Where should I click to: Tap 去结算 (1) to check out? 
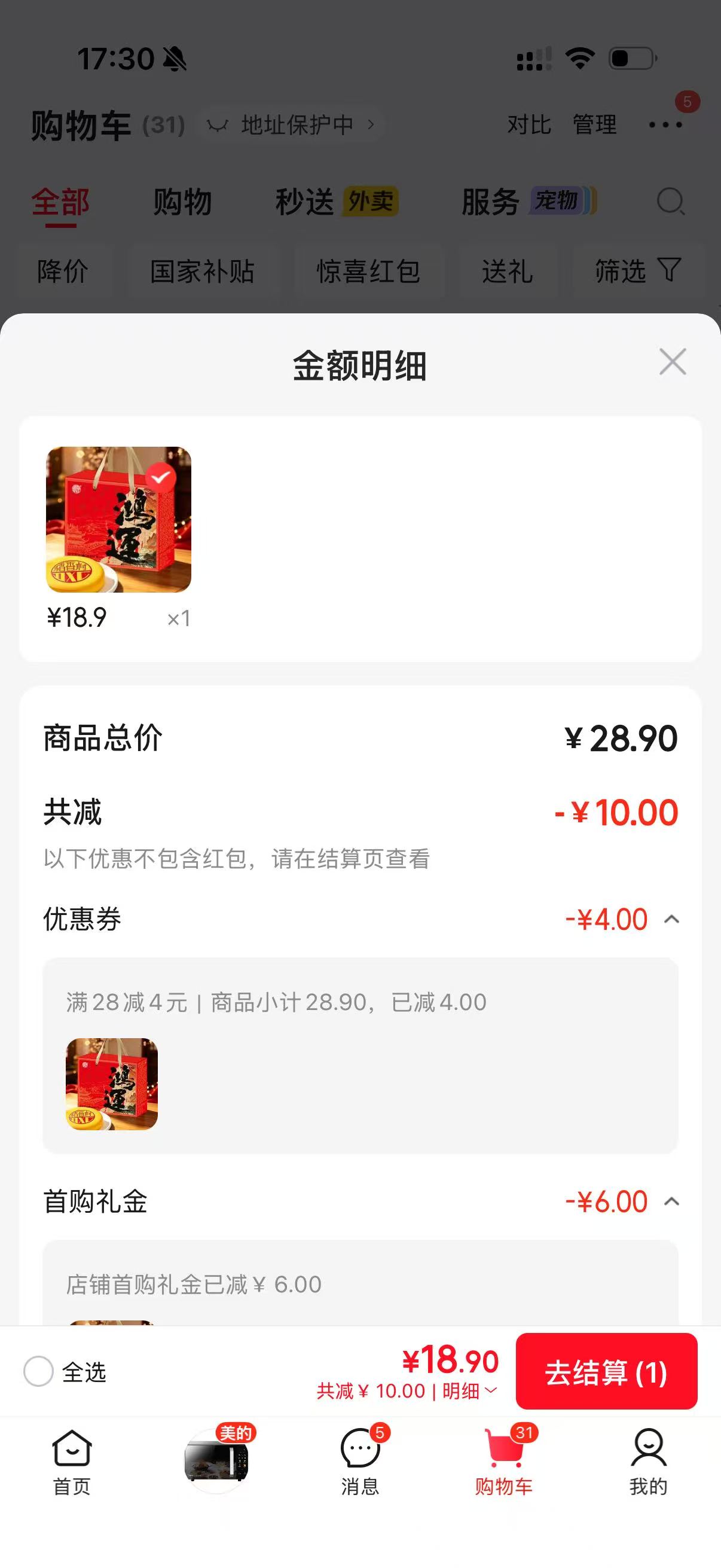606,1371
